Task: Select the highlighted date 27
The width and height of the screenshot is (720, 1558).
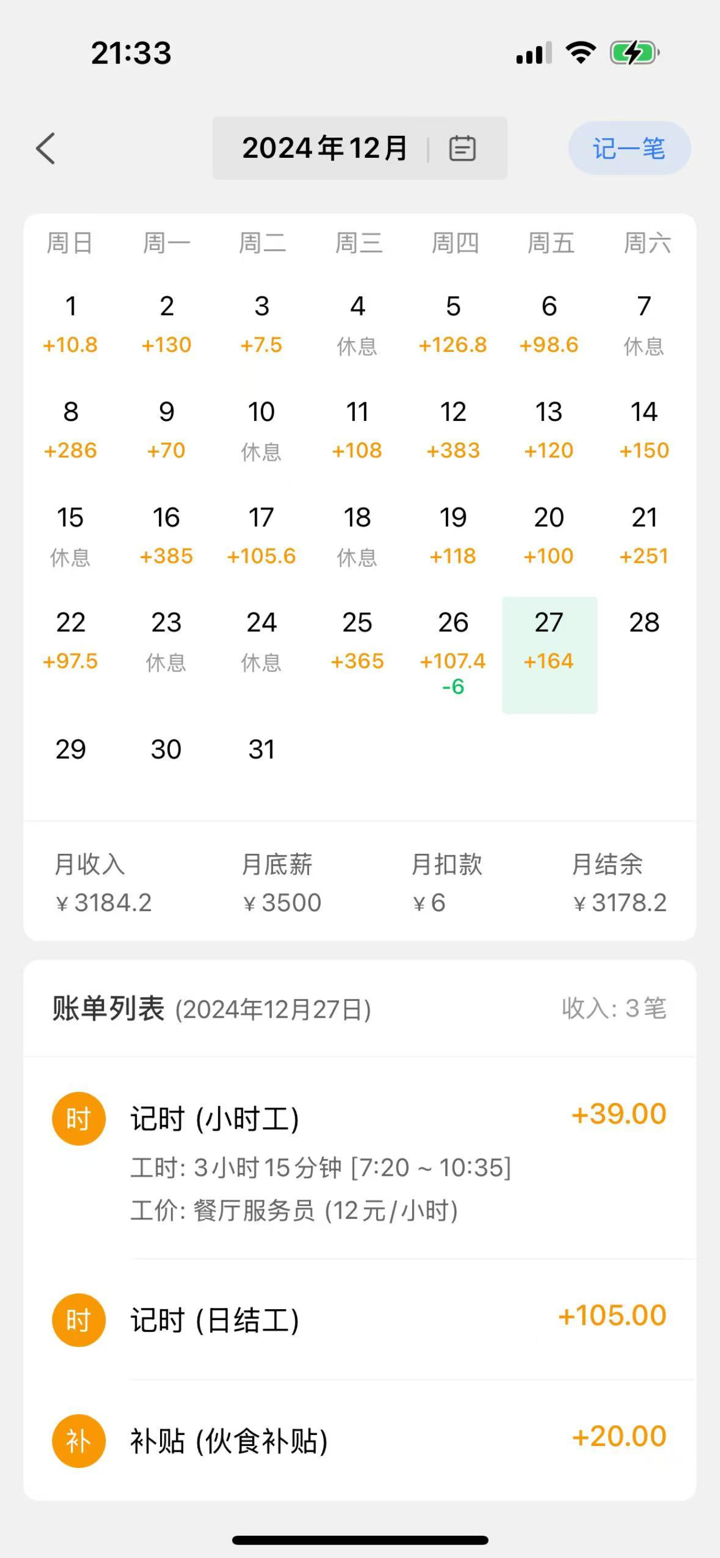Action: [x=548, y=623]
